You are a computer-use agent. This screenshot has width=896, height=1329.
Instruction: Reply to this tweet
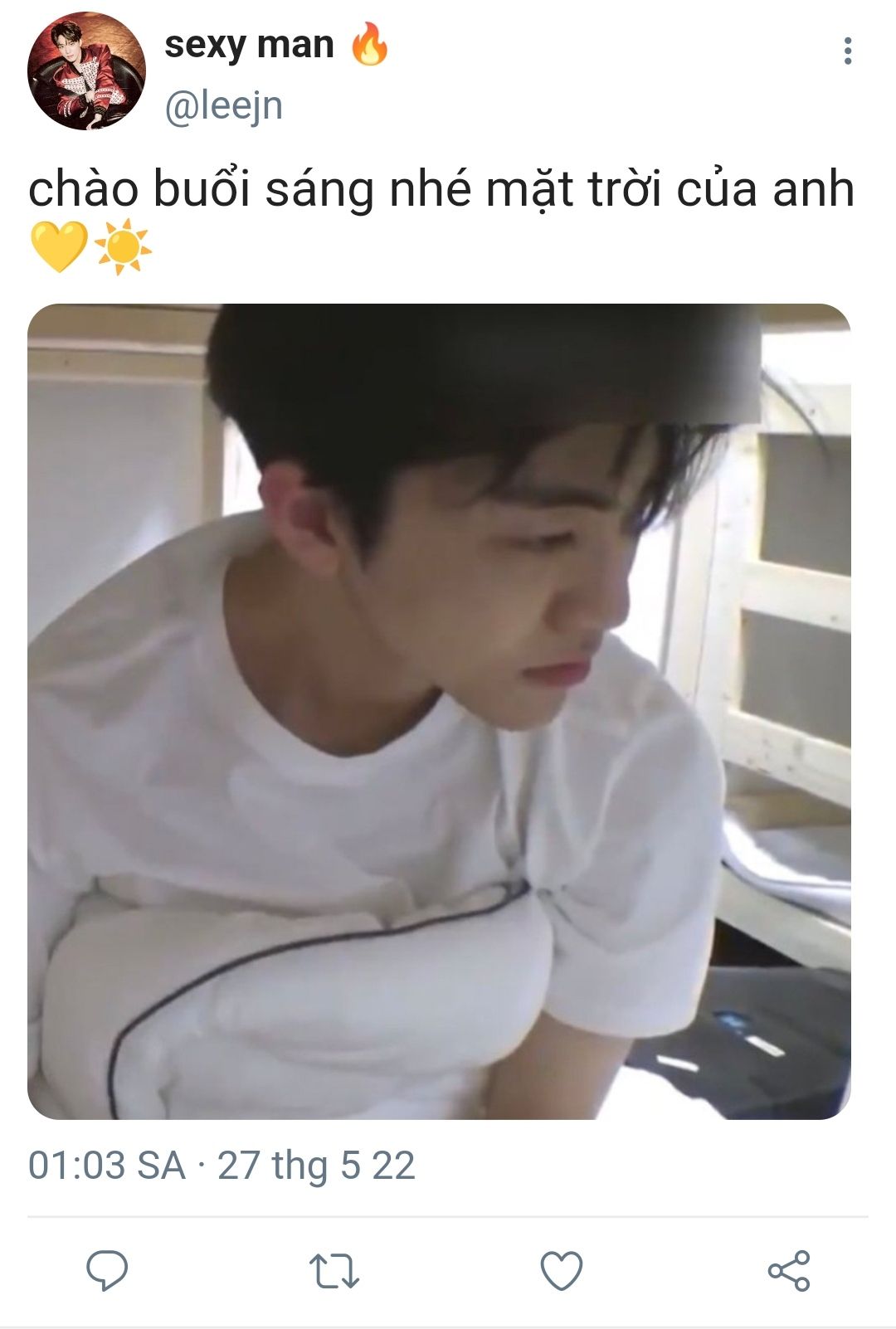(107, 1270)
